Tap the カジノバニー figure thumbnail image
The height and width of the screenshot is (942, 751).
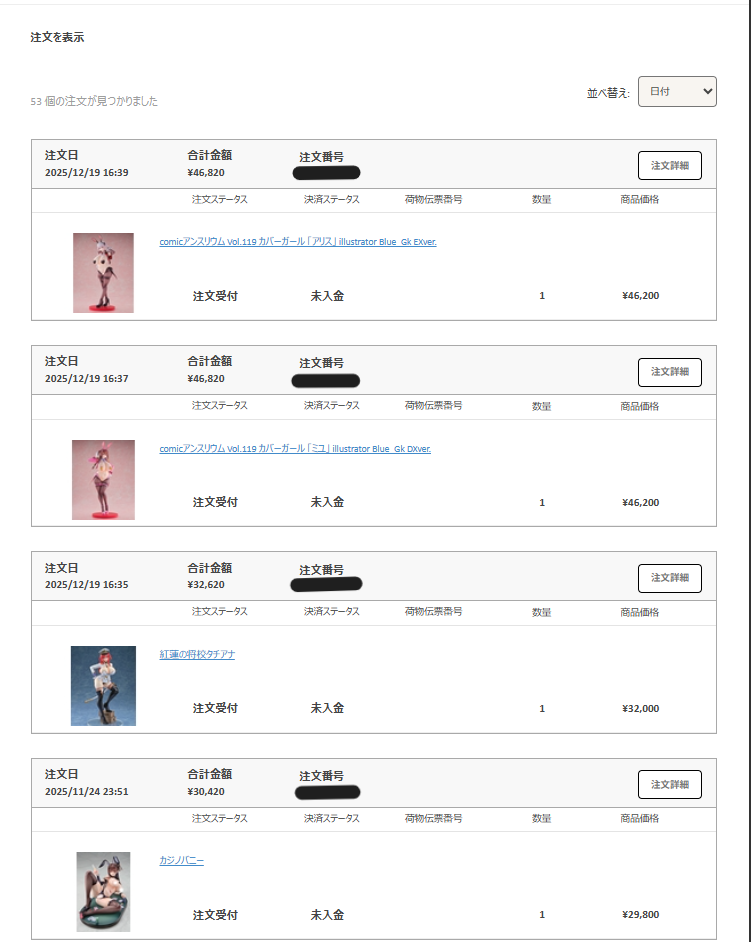pyautogui.click(x=103, y=892)
